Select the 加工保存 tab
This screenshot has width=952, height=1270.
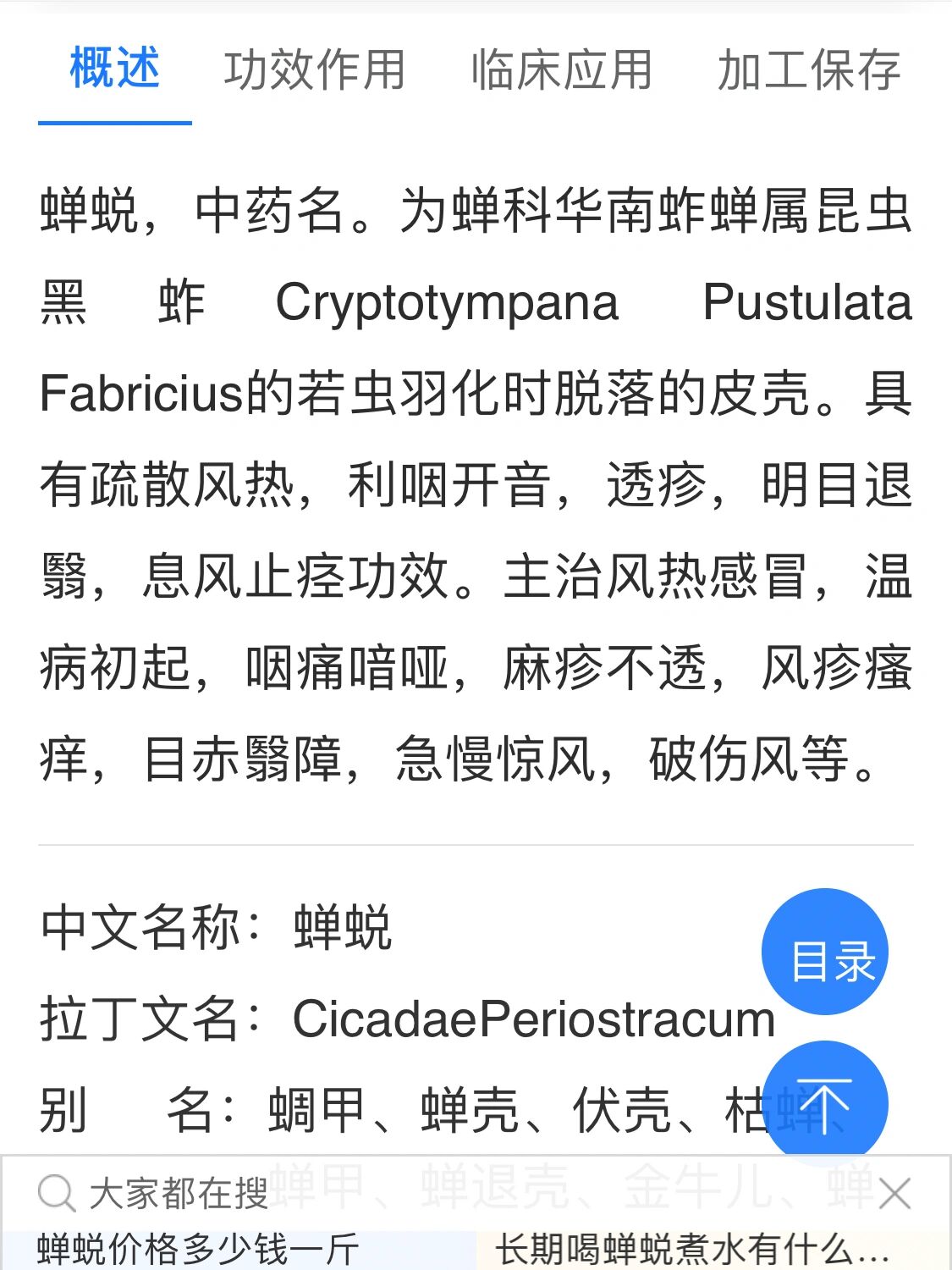808,69
